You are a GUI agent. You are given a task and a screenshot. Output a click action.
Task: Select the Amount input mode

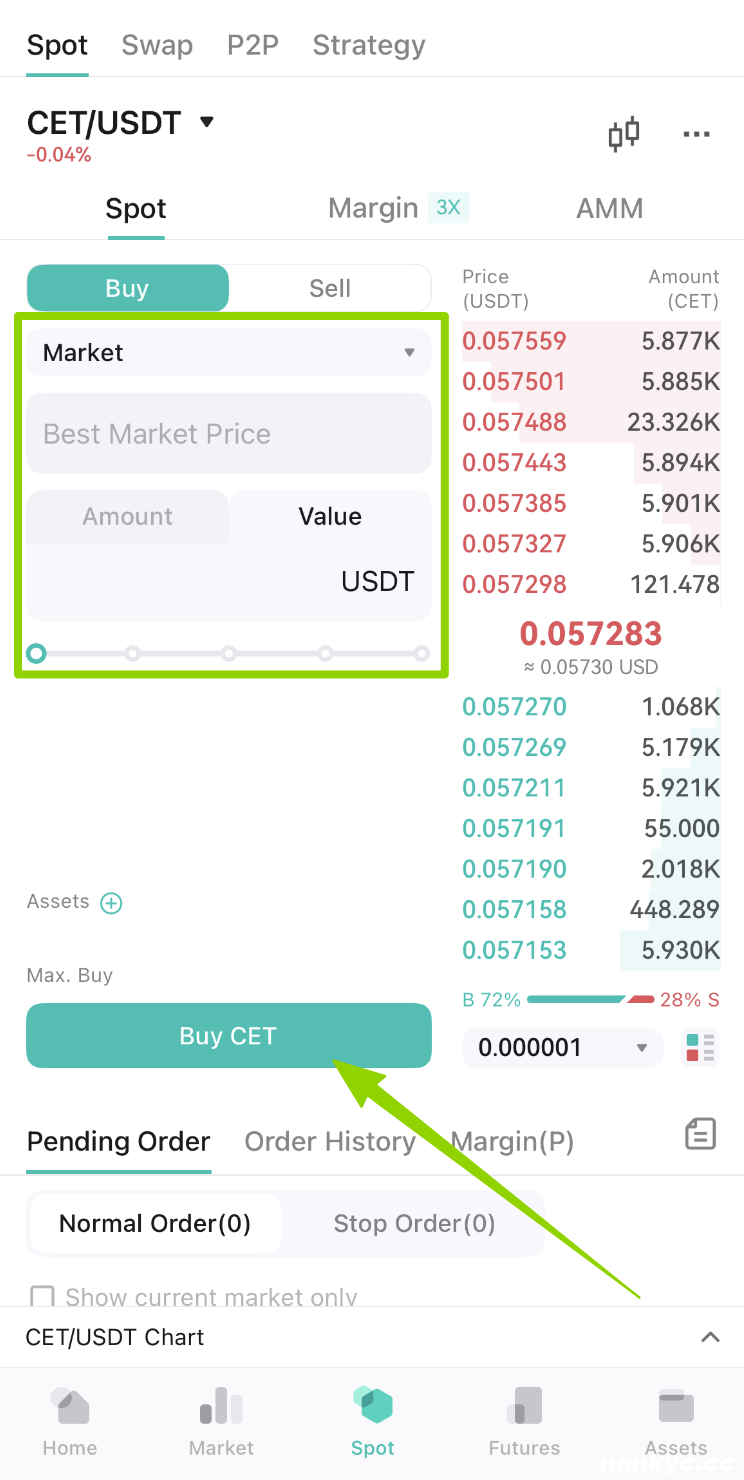pyautogui.click(x=128, y=517)
